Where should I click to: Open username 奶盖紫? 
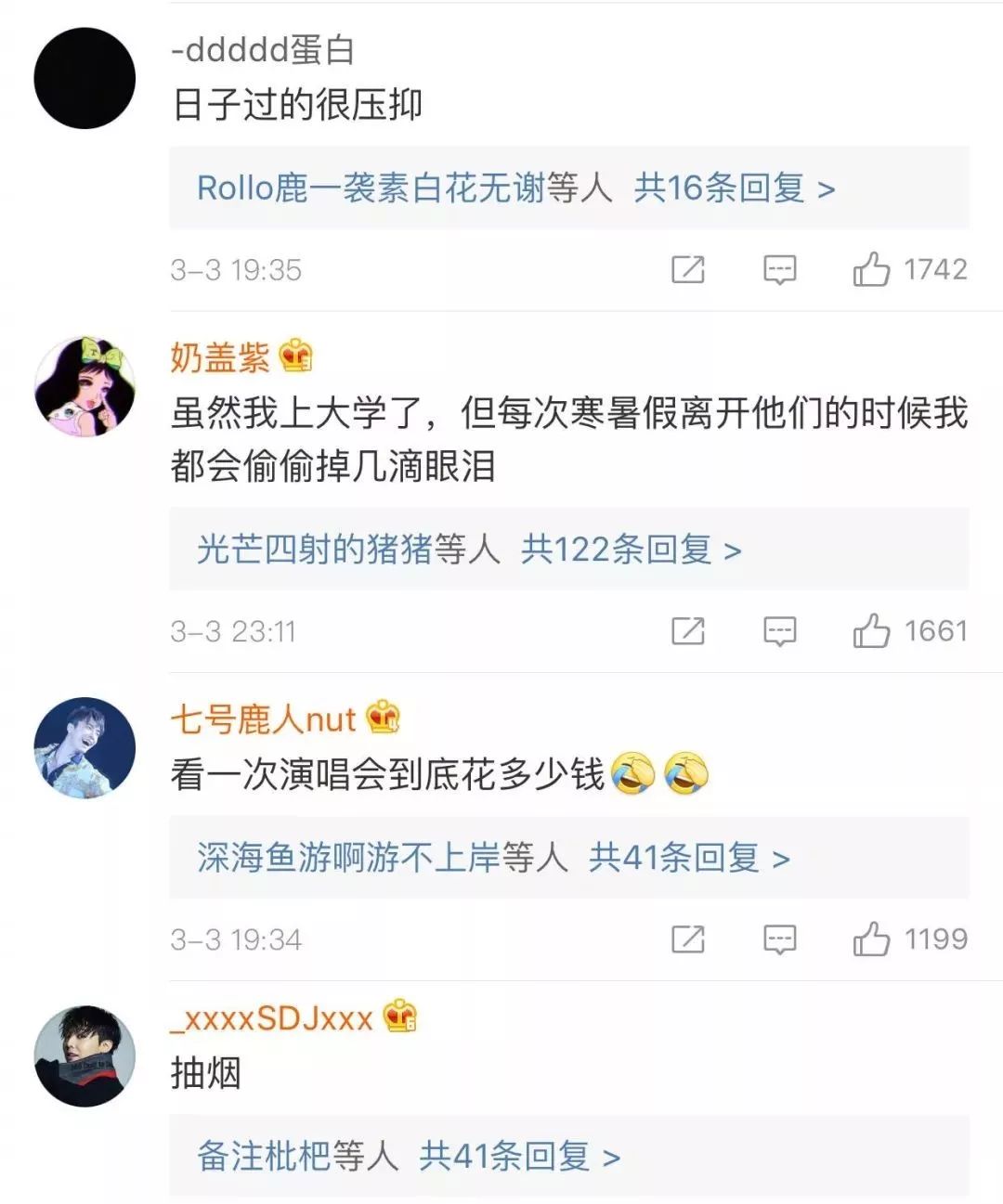pyautogui.click(x=220, y=357)
